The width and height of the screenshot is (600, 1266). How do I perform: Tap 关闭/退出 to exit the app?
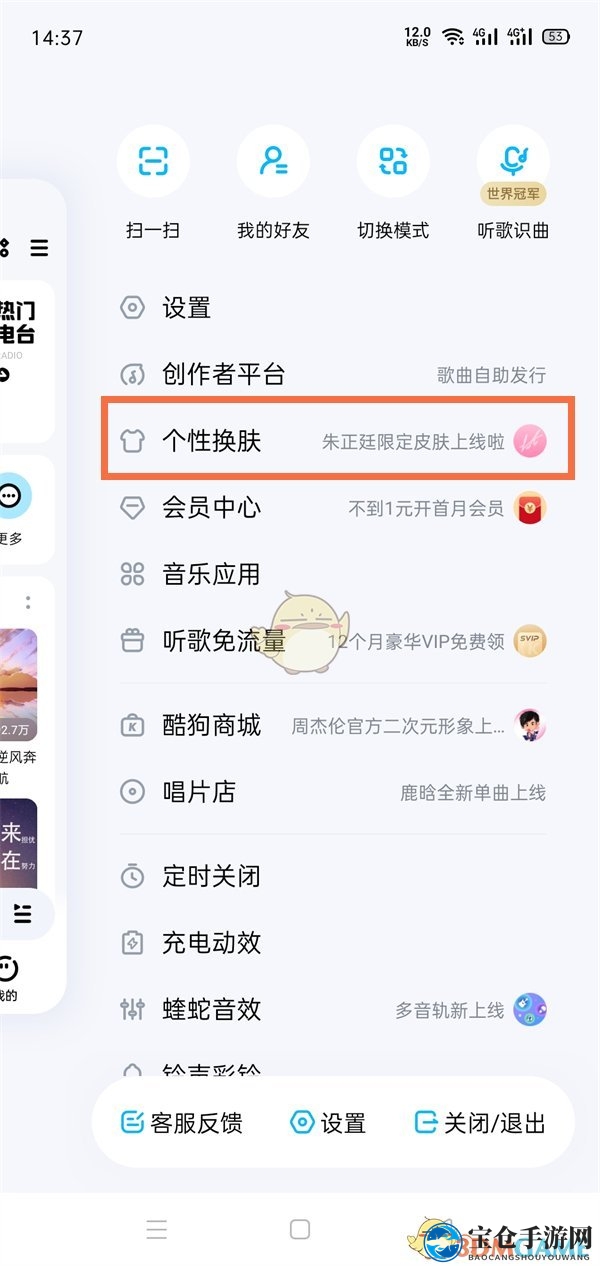click(481, 1122)
